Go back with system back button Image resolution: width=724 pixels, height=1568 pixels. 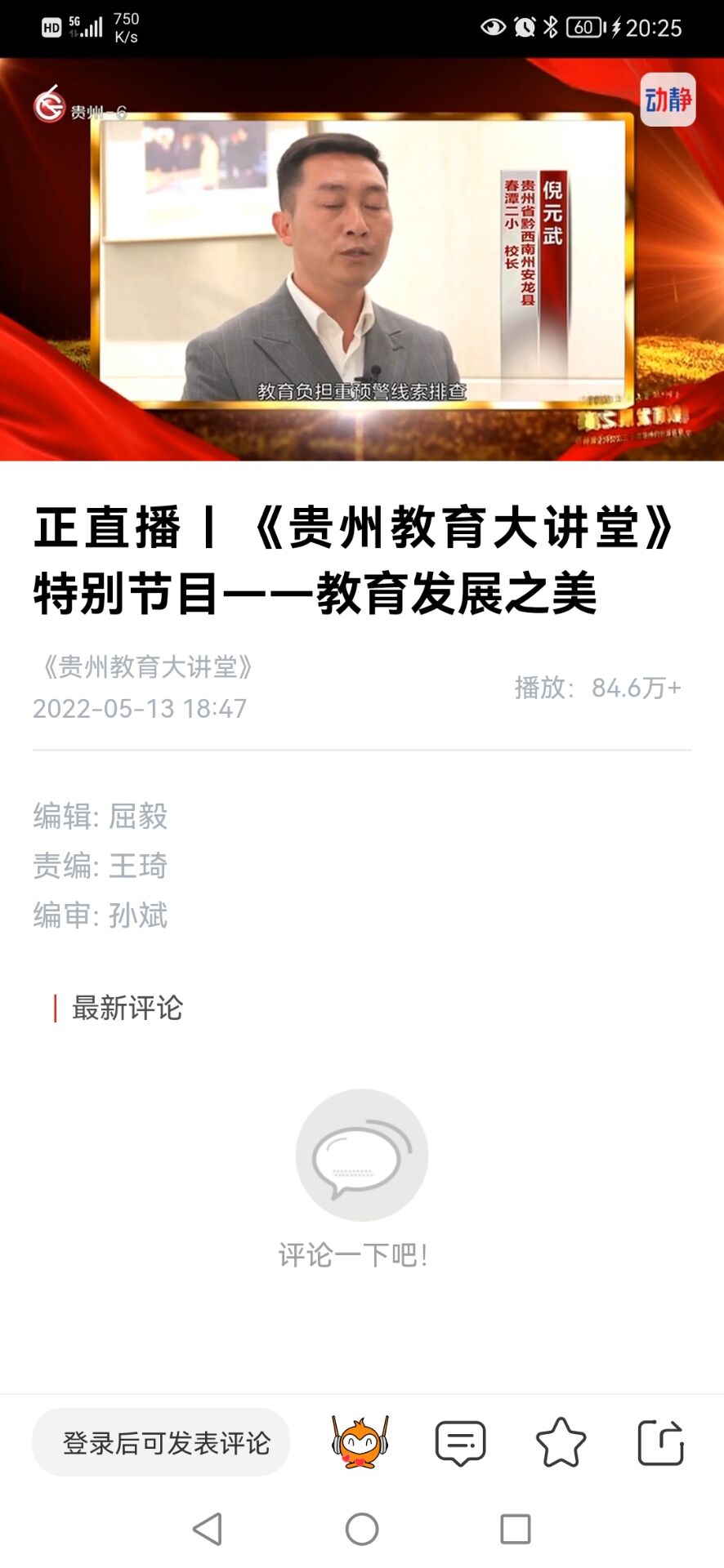(208, 1529)
